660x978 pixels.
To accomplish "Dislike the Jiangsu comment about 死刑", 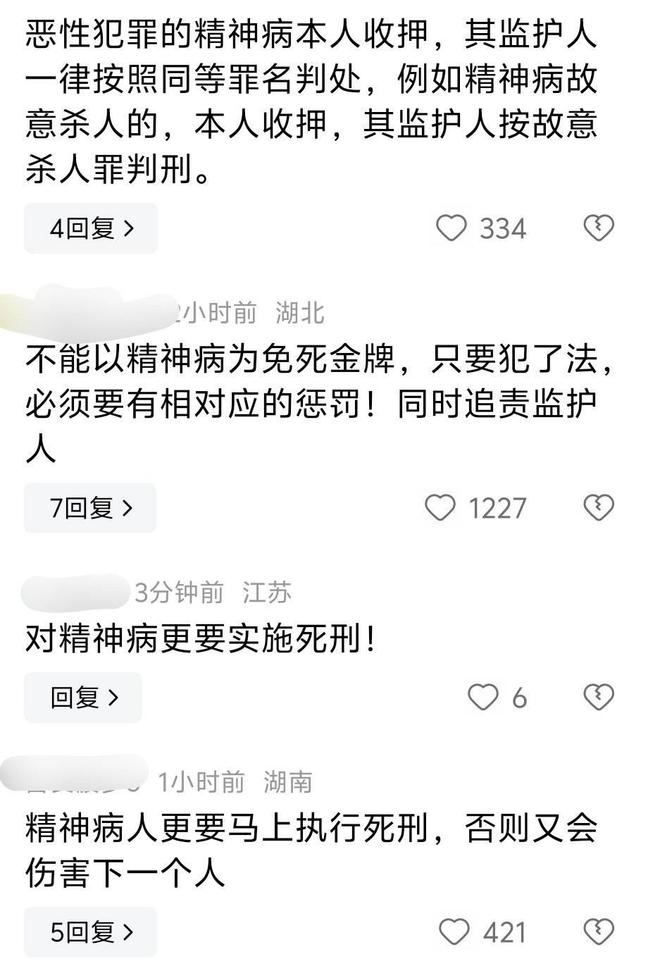I will (598, 697).
